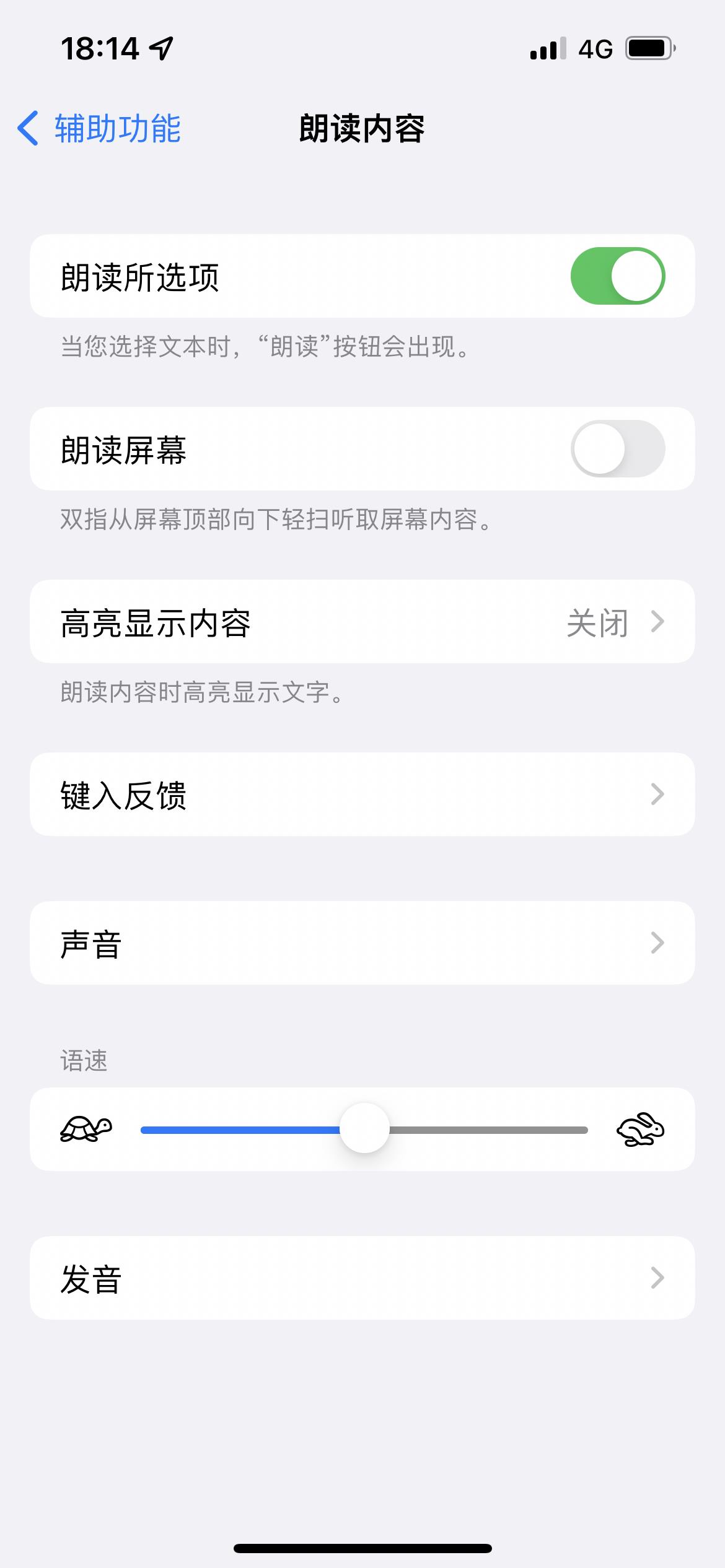Toggle 朗读所选项 off then confirm state
Image resolution: width=725 pixels, height=1568 pixels.
(x=620, y=276)
